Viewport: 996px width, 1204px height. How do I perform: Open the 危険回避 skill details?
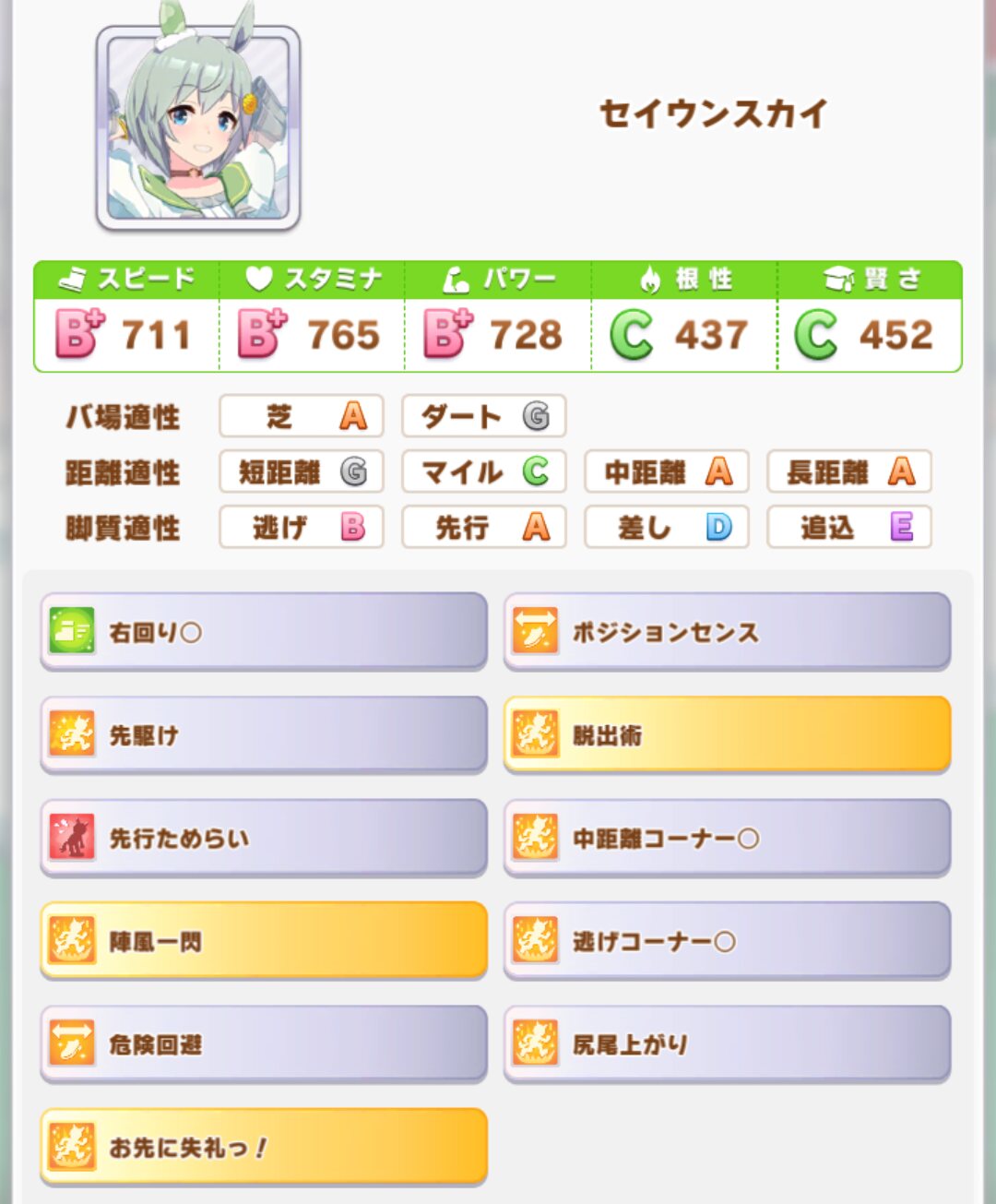264,1044
